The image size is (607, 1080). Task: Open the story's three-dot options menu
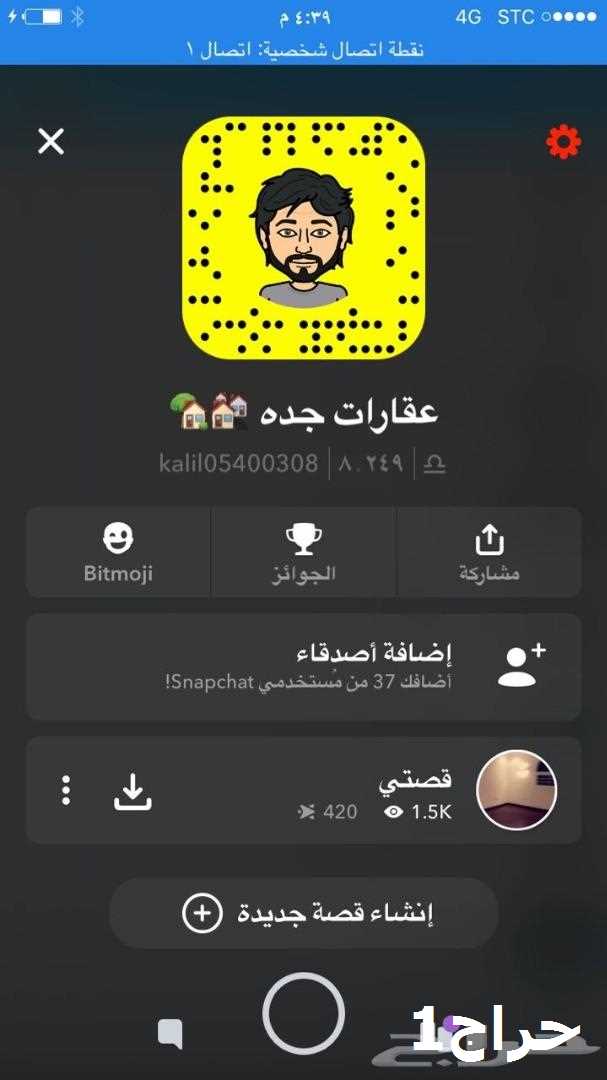click(x=65, y=791)
